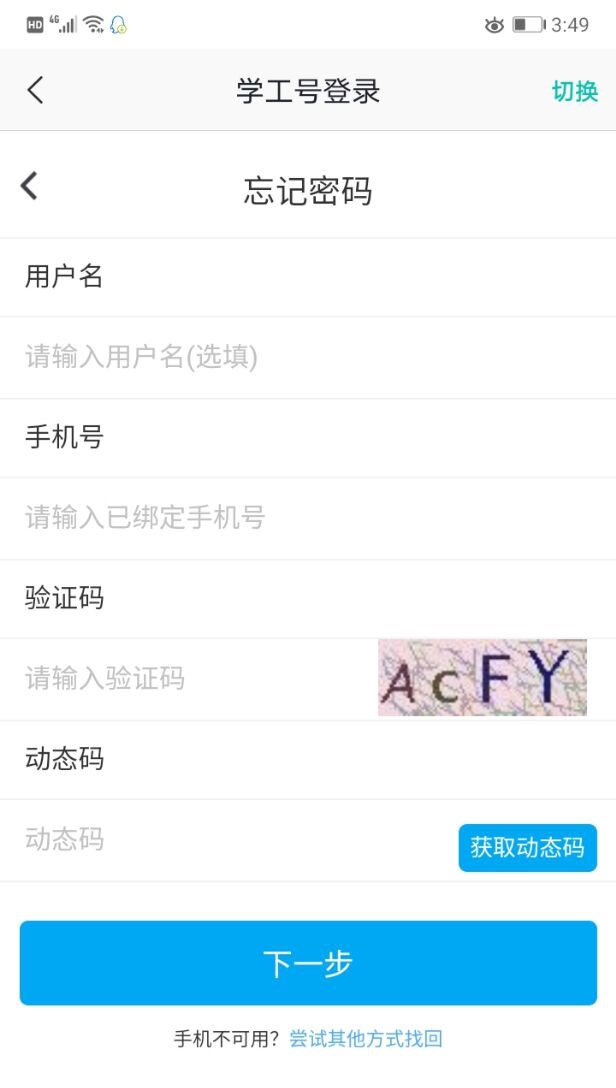Tap 获取动态码 to request a code

(527, 847)
